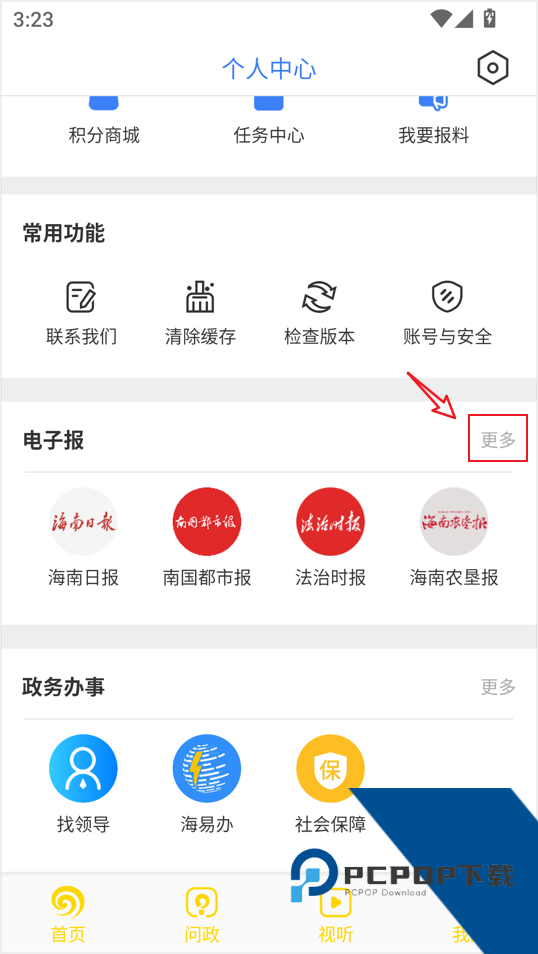The image size is (538, 954).
Task: Open 账号与安全 settings
Action: [x=447, y=313]
